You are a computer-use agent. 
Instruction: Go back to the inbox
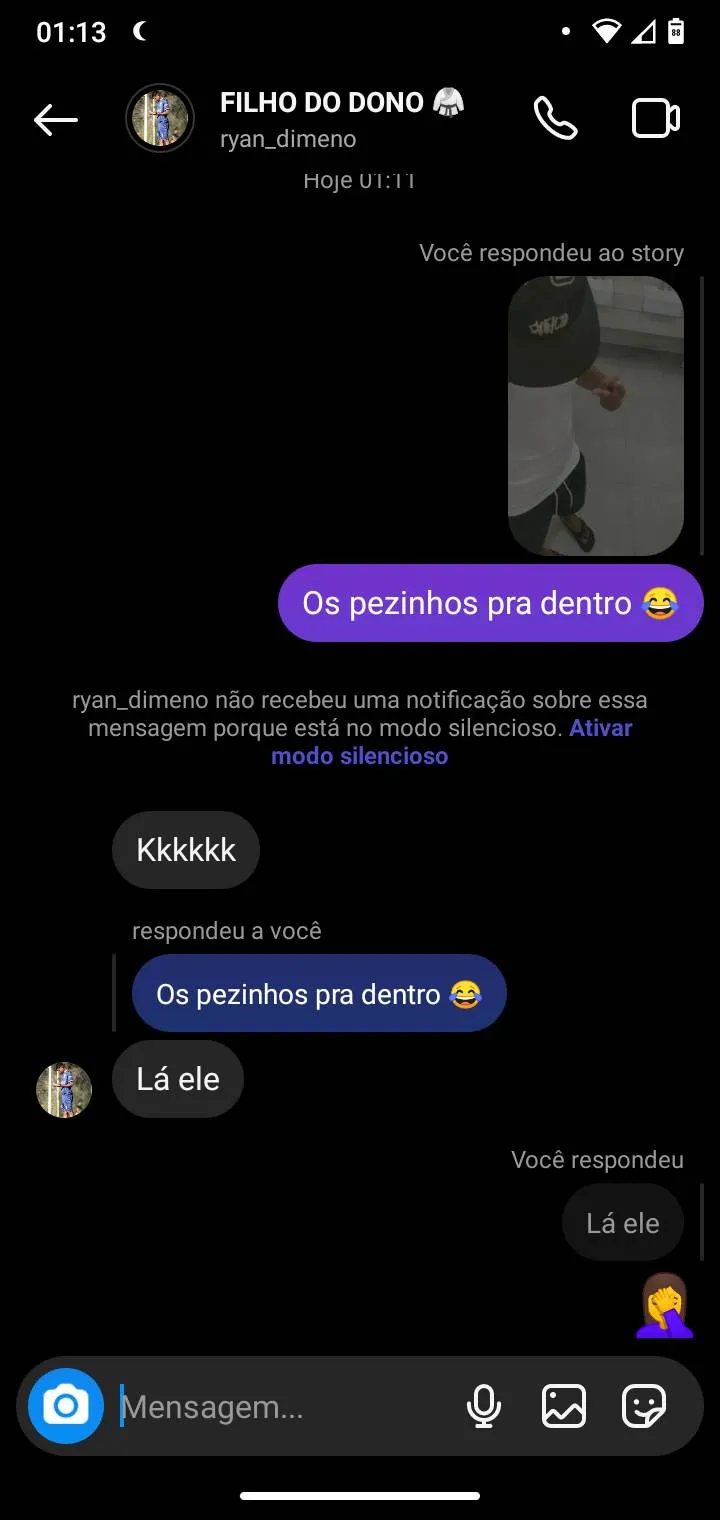(x=56, y=120)
